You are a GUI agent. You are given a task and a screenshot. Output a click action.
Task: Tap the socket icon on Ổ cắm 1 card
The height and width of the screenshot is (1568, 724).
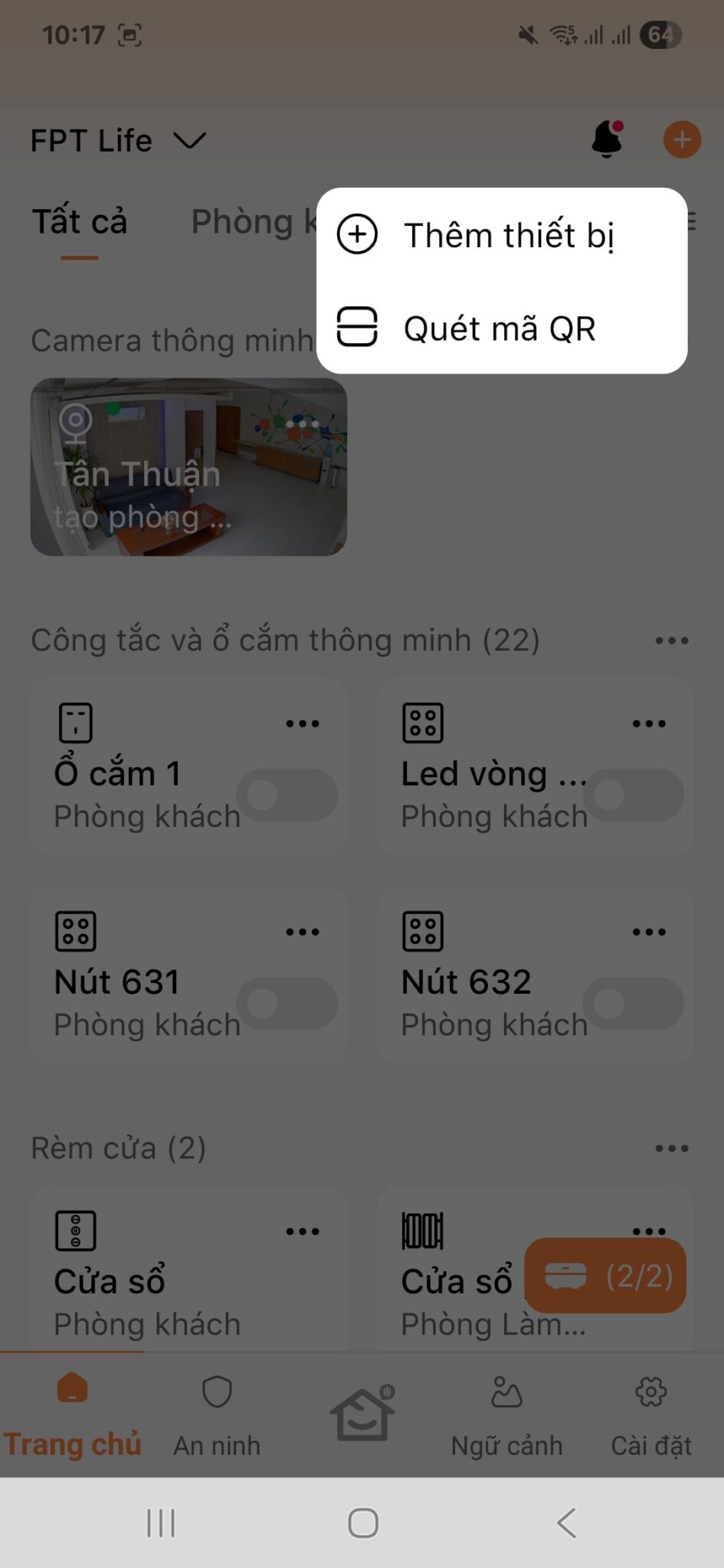click(x=74, y=721)
